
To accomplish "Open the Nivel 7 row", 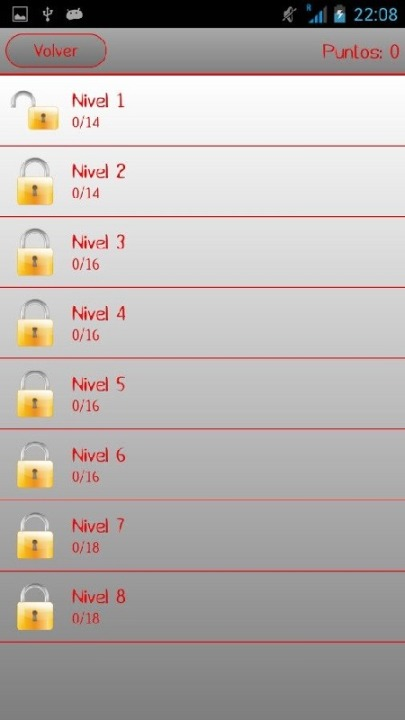I will click(x=202, y=536).
